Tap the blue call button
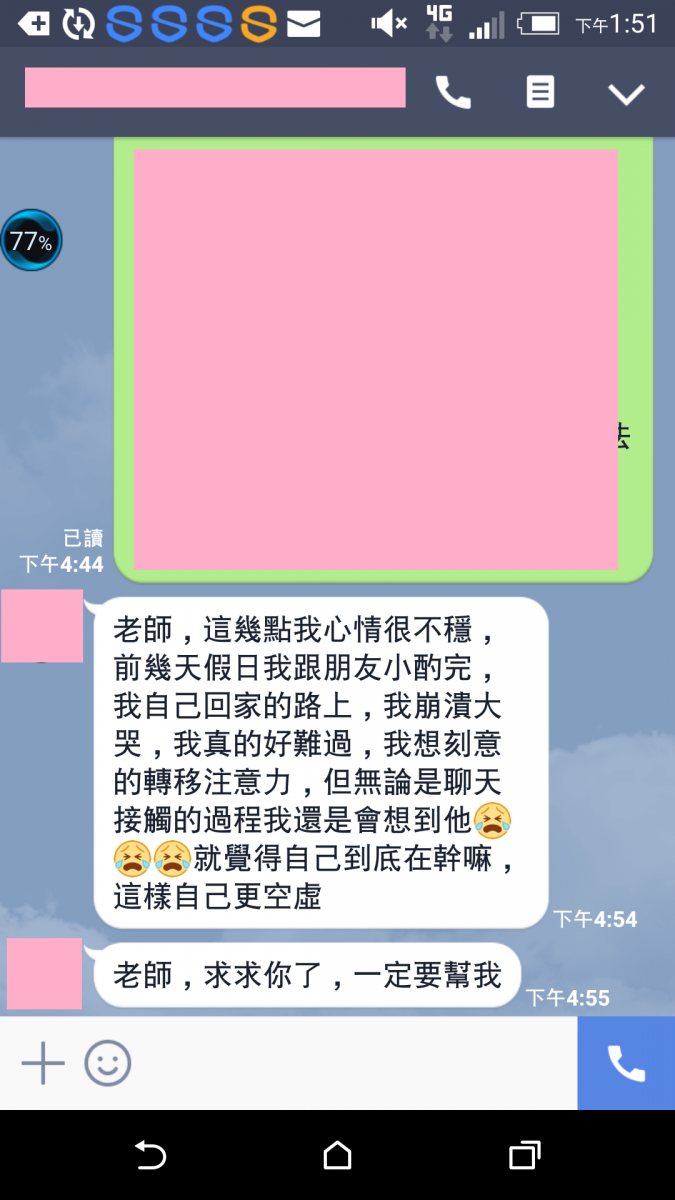This screenshot has width=675, height=1200. point(626,1063)
